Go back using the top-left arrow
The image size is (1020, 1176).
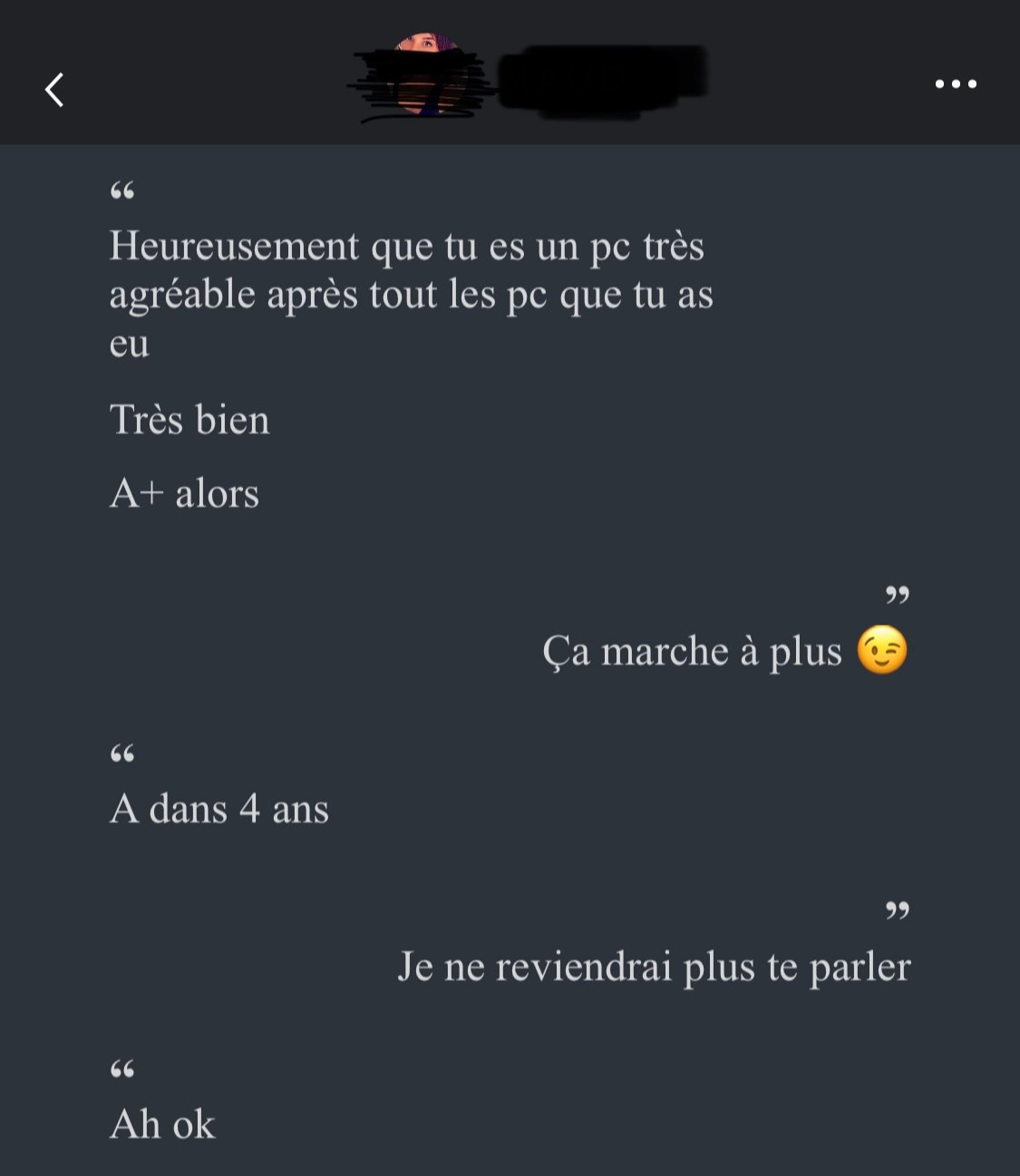[x=54, y=90]
